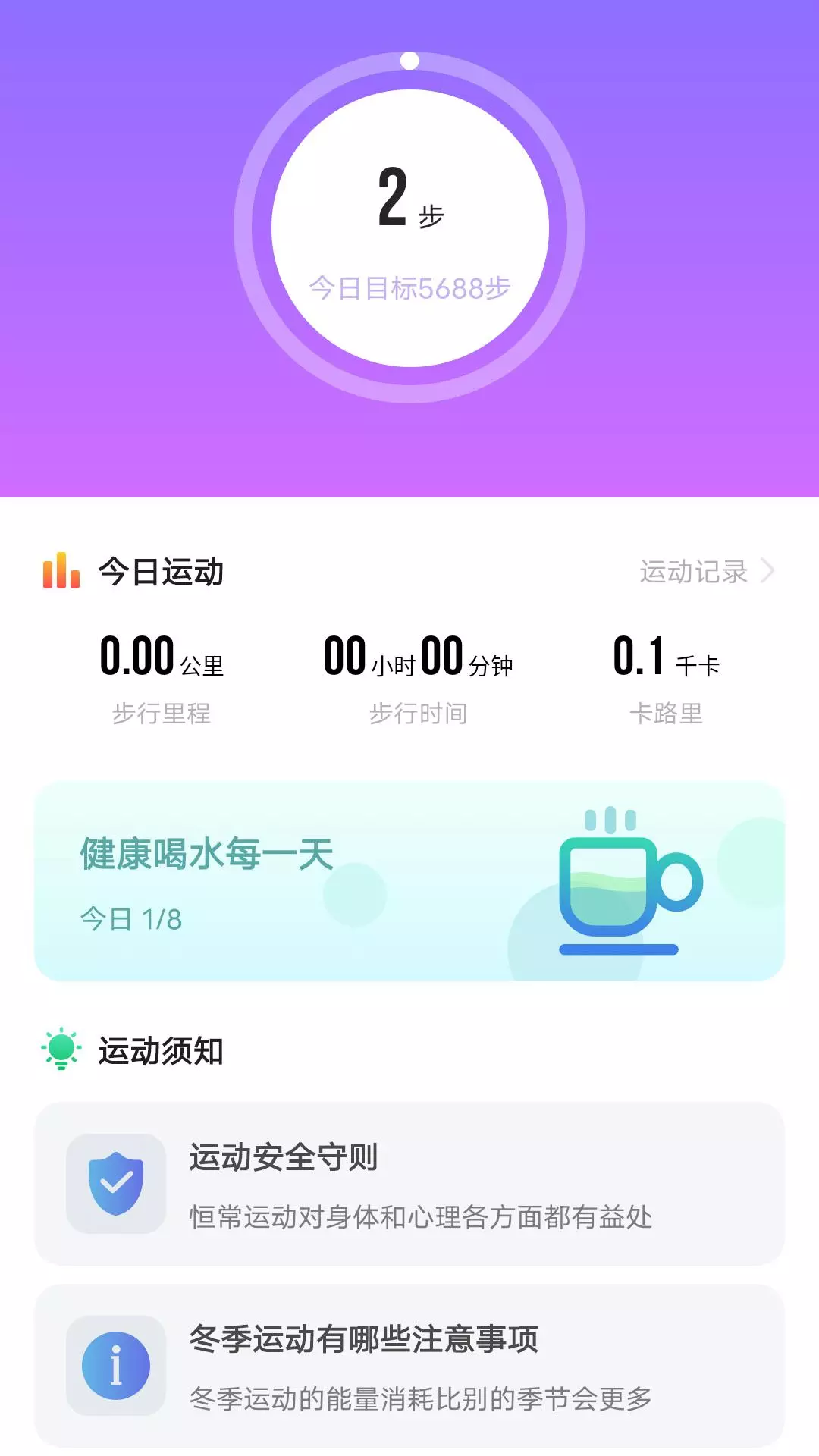This screenshot has width=819, height=1456.
Task: Open the 健康喝水每一天 water tracking card
Action: pyautogui.click(x=409, y=881)
